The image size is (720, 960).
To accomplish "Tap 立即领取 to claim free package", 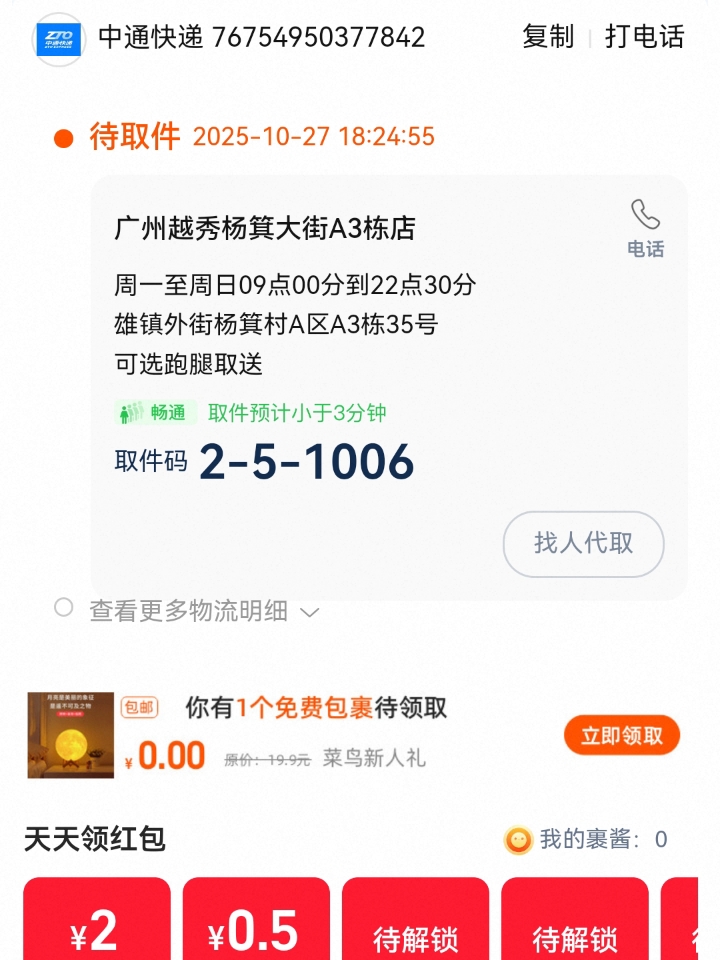I will 621,735.
